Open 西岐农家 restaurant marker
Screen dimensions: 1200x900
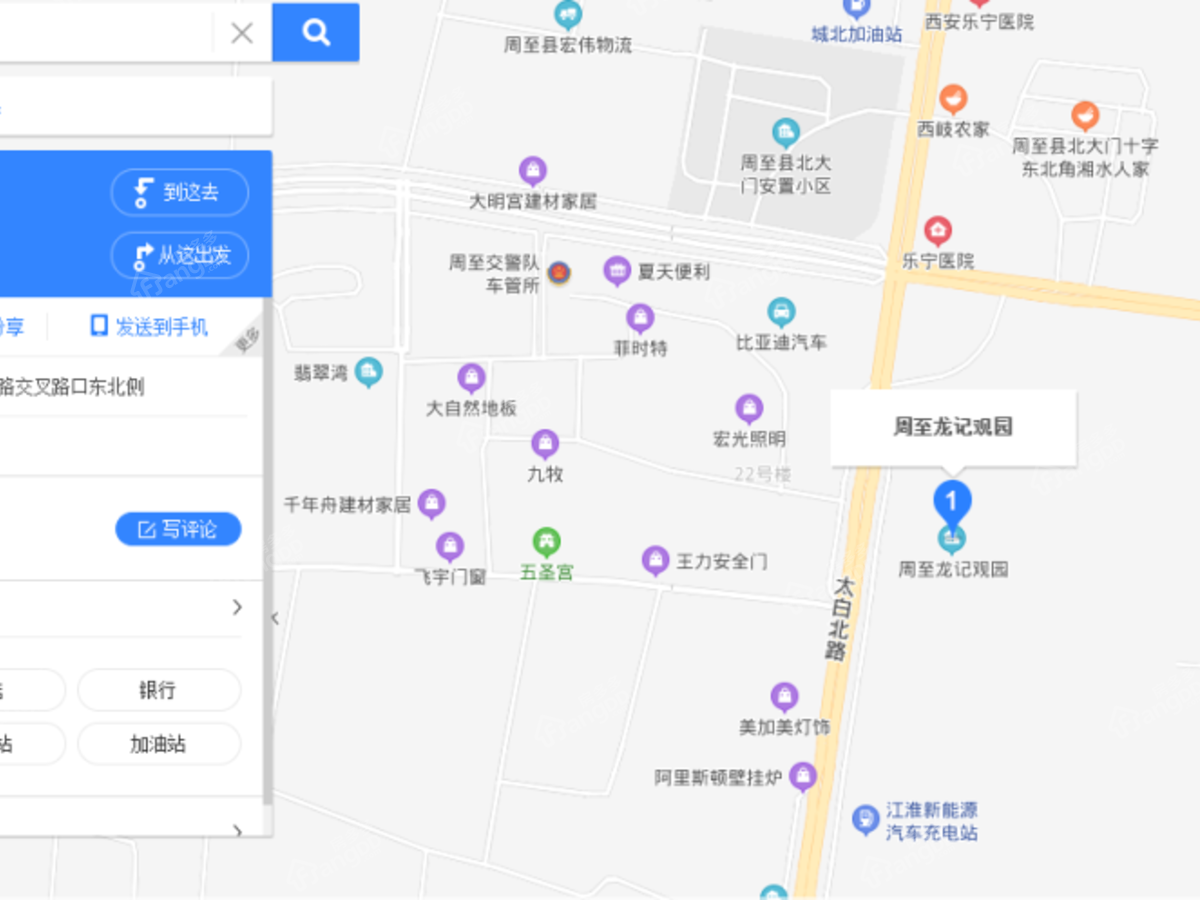pyautogui.click(x=953, y=100)
